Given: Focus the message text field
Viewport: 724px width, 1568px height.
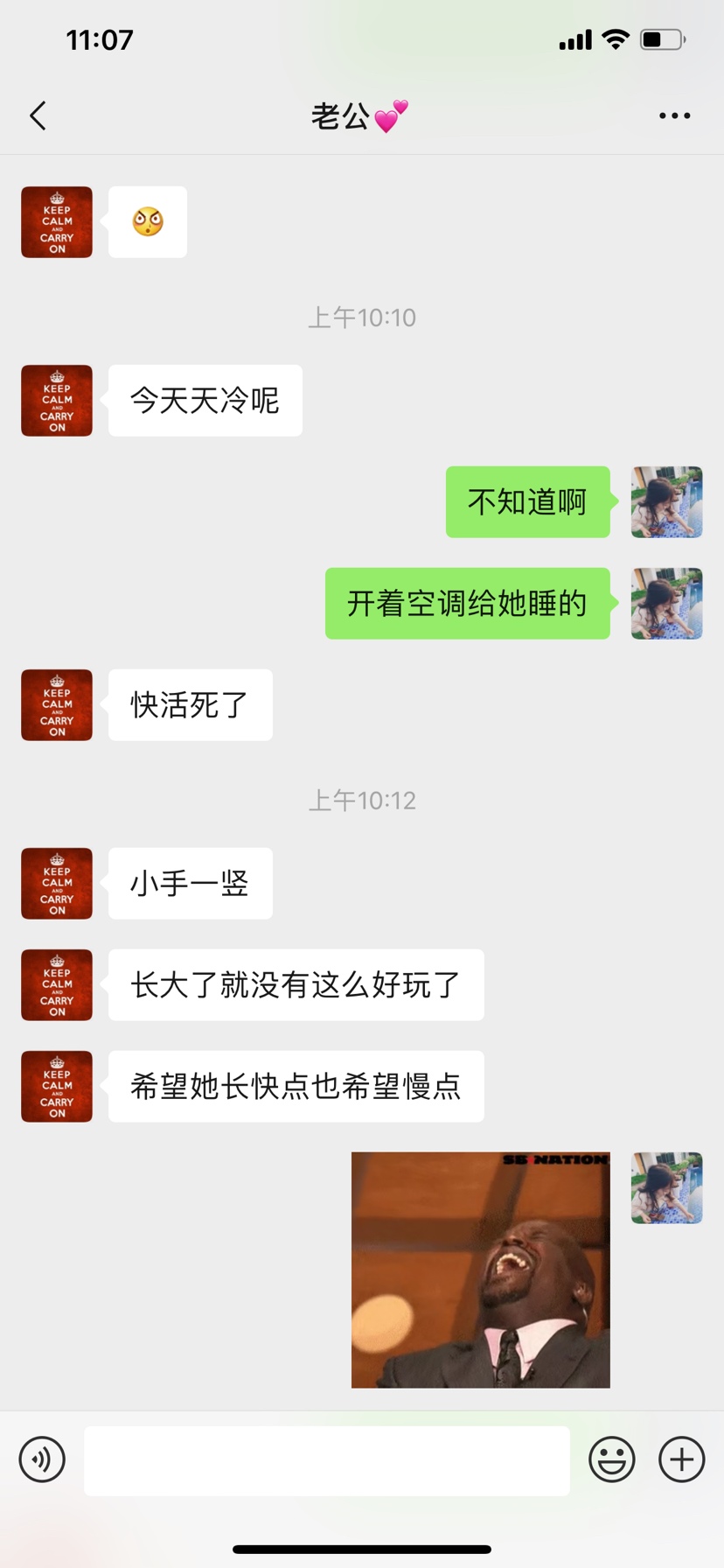Looking at the screenshot, I should (x=326, y=1460).
